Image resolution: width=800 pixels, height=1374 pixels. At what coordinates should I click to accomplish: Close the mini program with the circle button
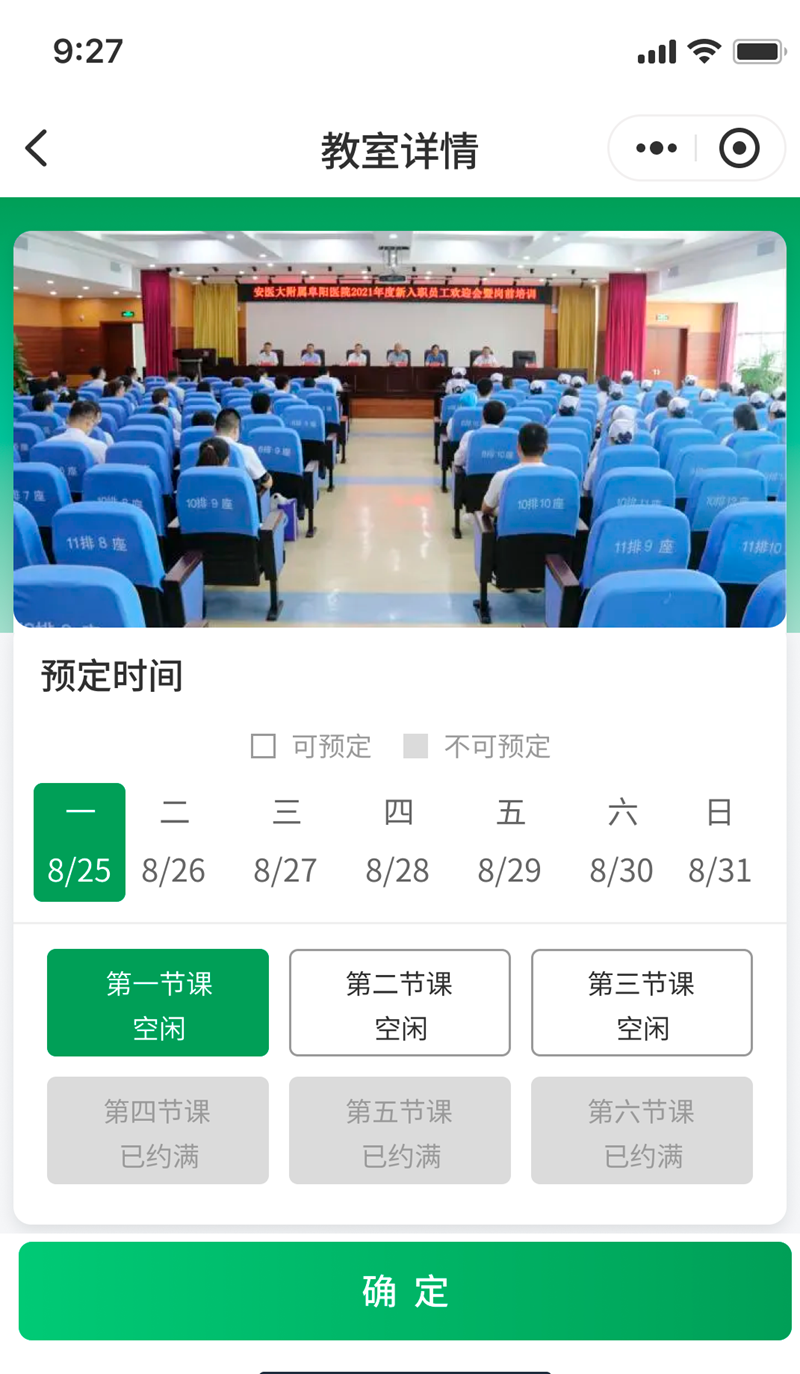tap(740, 149)
